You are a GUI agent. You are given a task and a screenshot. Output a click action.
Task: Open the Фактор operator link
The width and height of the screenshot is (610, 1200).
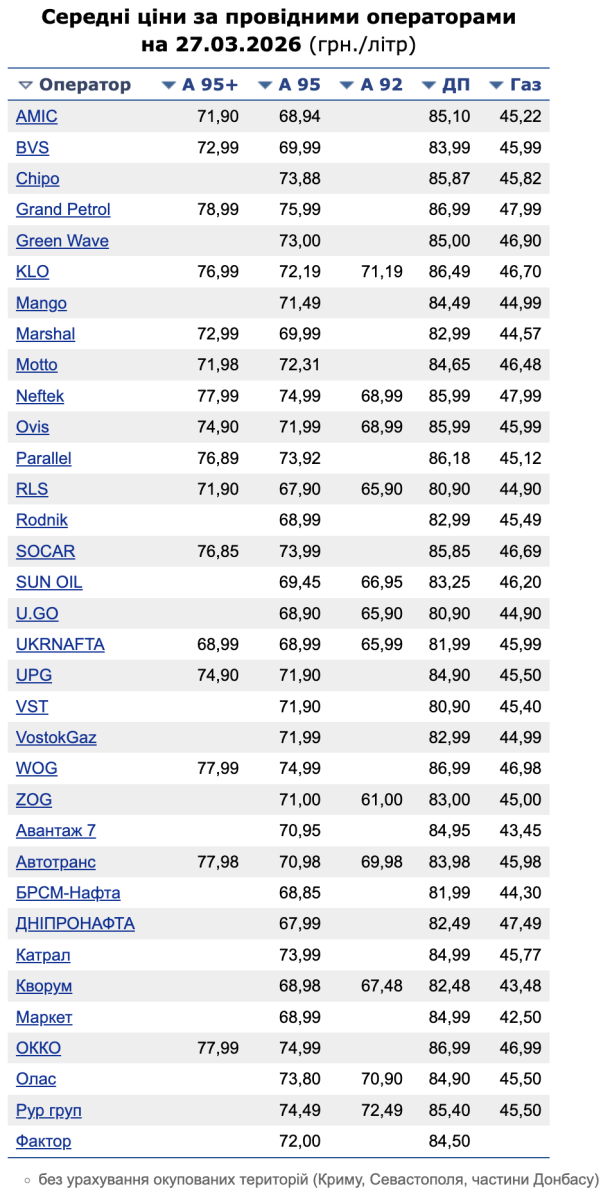point(43,1141)
